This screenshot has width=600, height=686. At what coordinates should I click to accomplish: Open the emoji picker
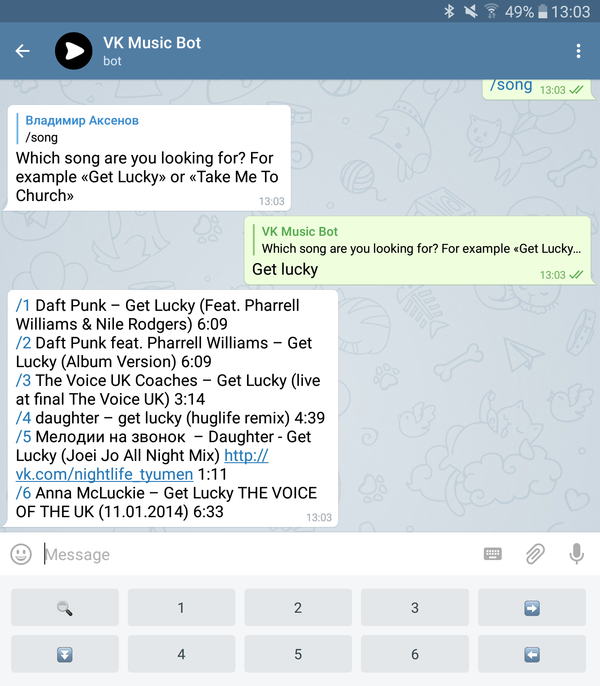click(x=21, y=554)
